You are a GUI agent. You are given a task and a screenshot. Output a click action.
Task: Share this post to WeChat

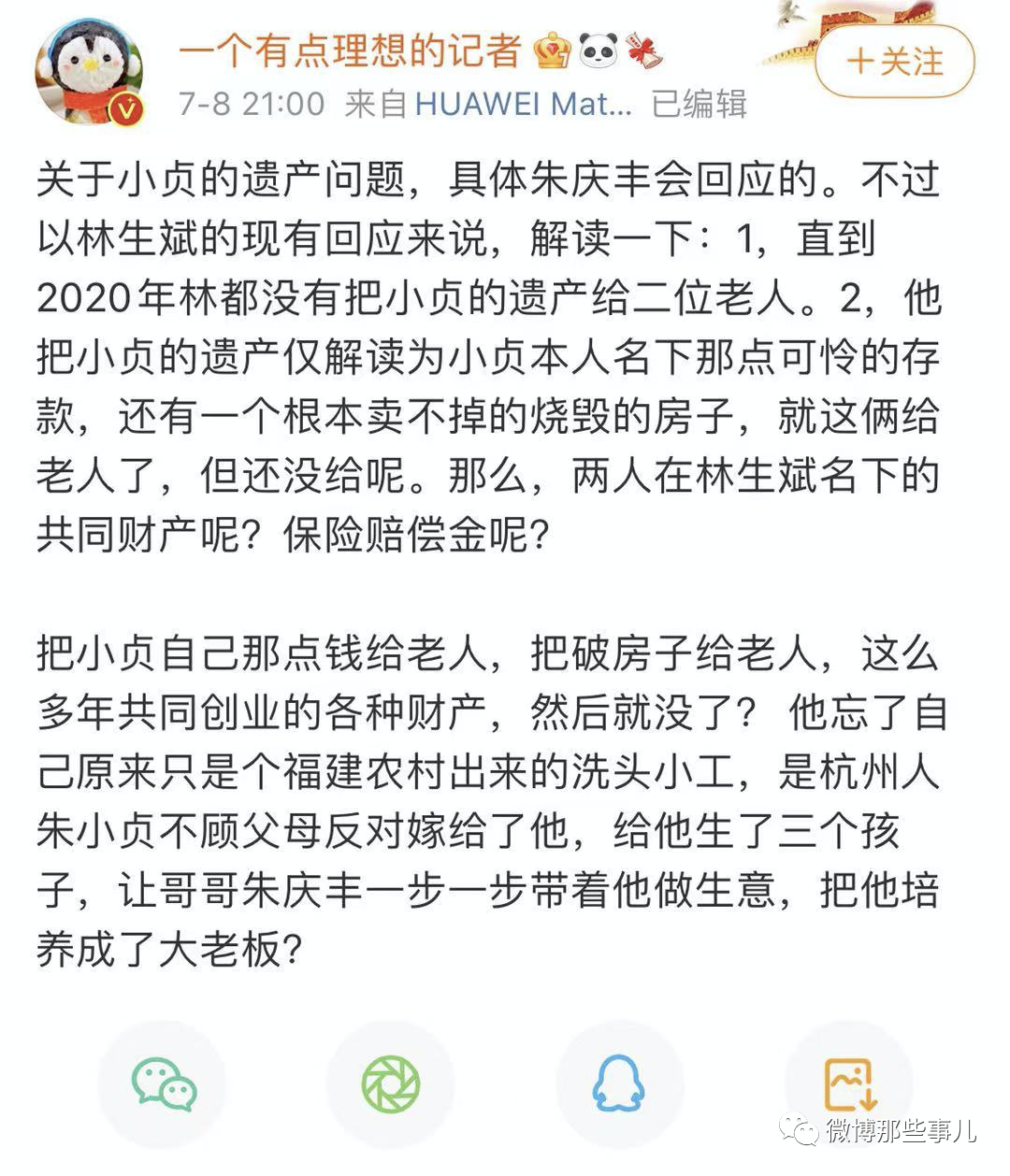pos(164,1084)
